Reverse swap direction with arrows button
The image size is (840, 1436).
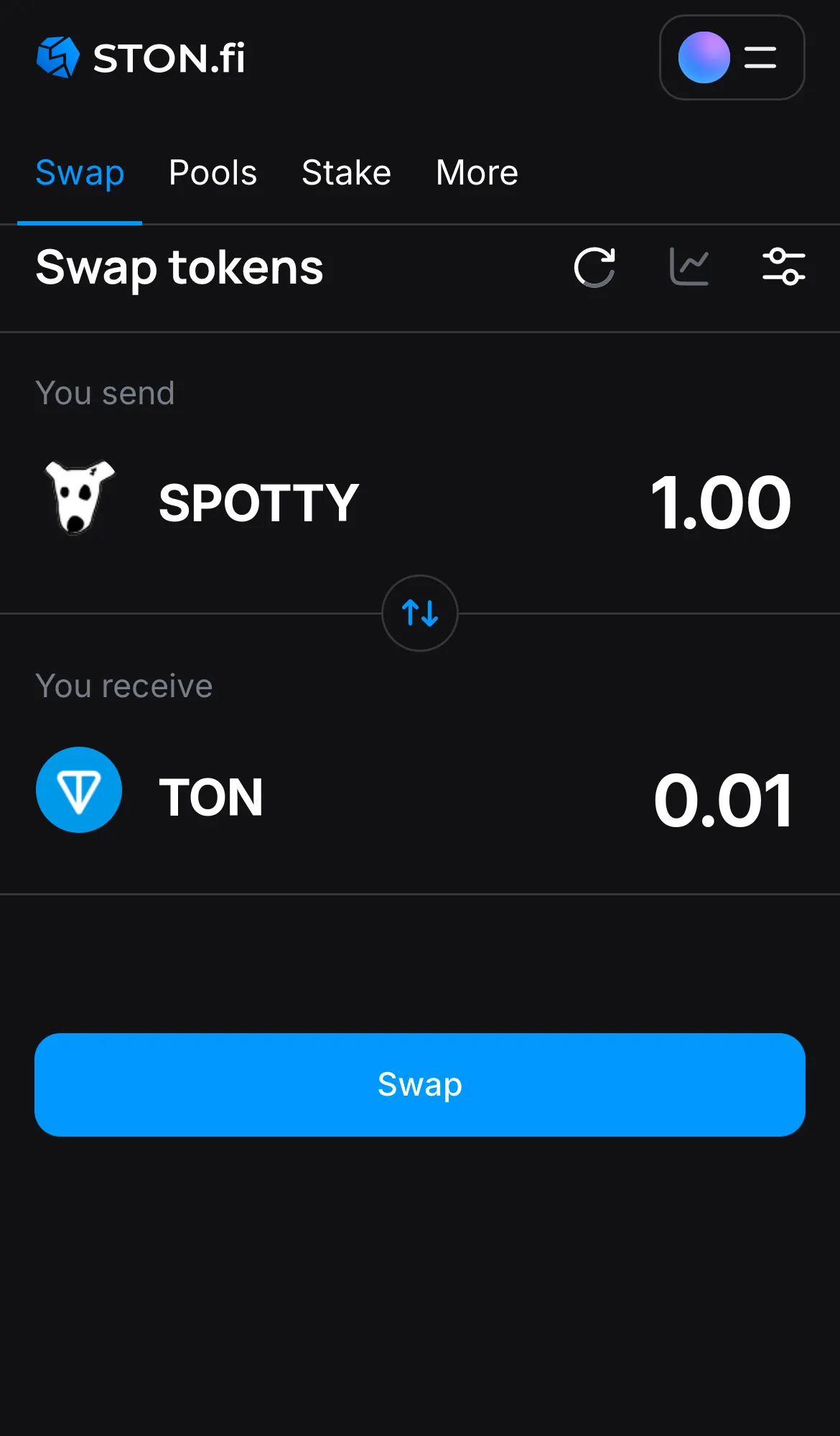coord(420,614)
